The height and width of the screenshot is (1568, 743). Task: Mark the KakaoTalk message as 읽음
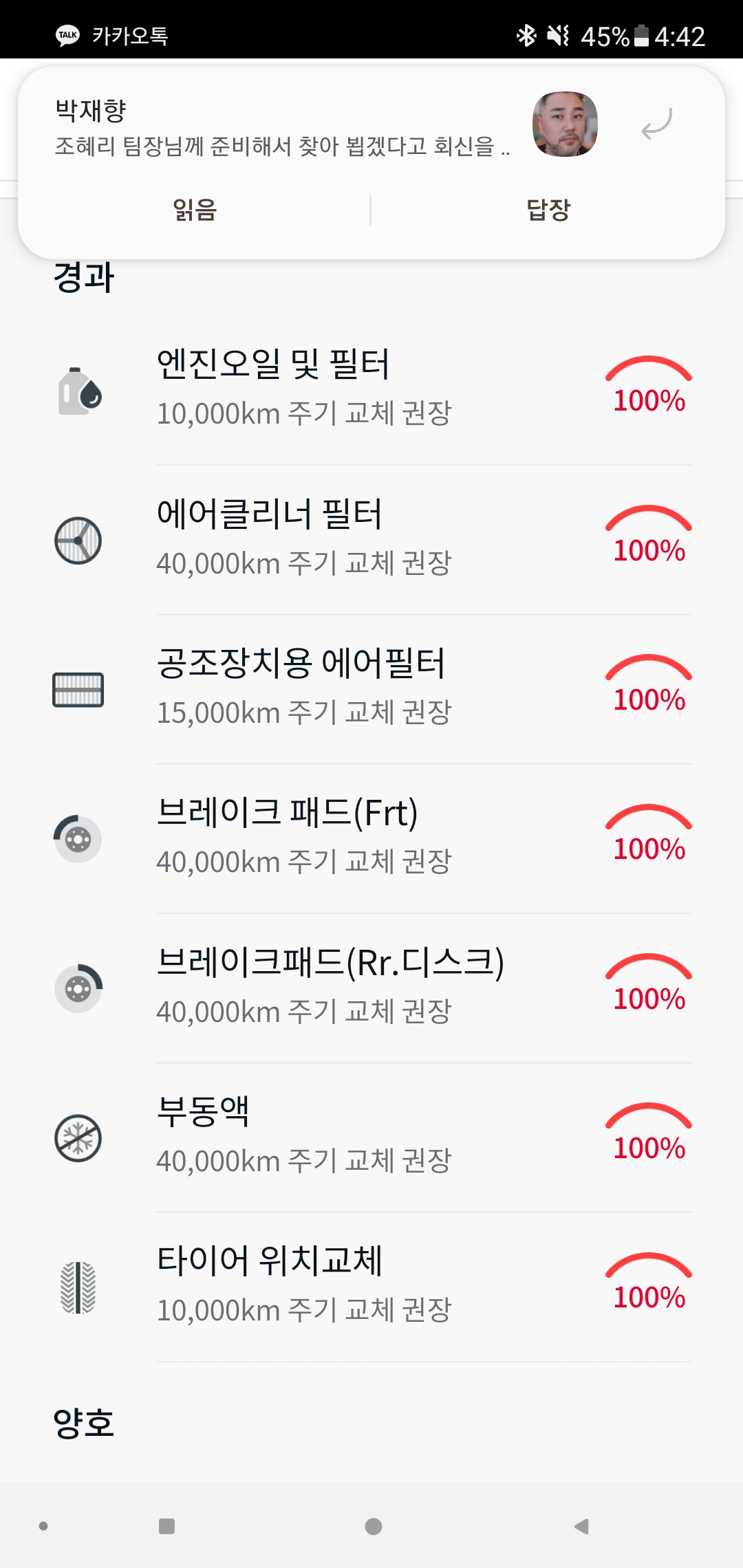coord(195,210)
